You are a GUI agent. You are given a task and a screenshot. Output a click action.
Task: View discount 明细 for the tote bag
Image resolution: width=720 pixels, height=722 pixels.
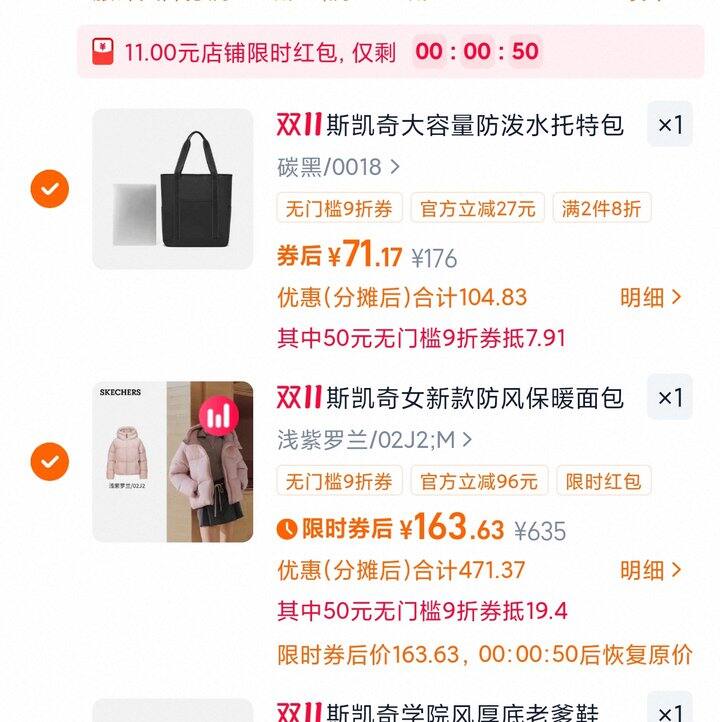pyautogui.click(x=650, y=297)
